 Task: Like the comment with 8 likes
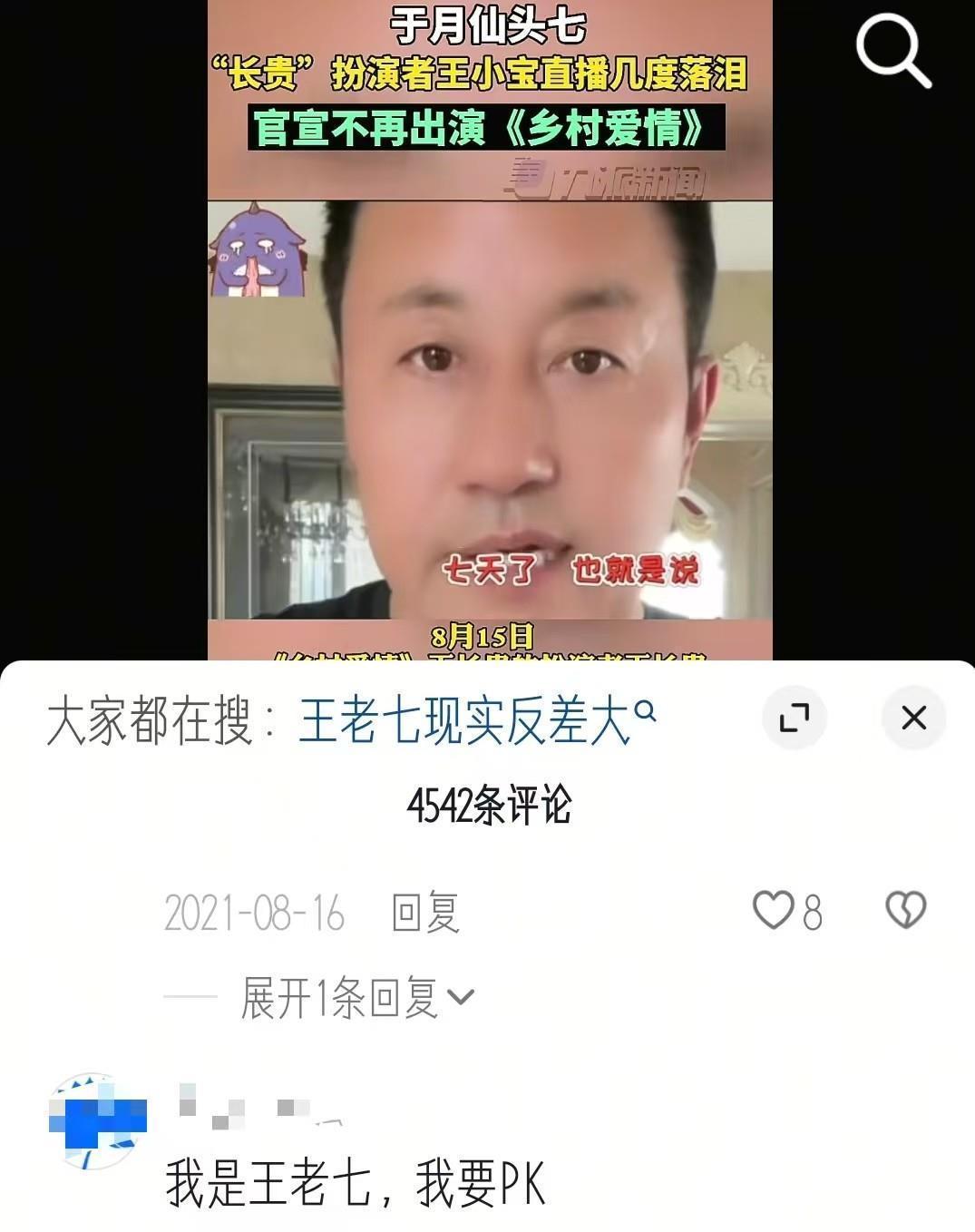click(x=774, y=910)
